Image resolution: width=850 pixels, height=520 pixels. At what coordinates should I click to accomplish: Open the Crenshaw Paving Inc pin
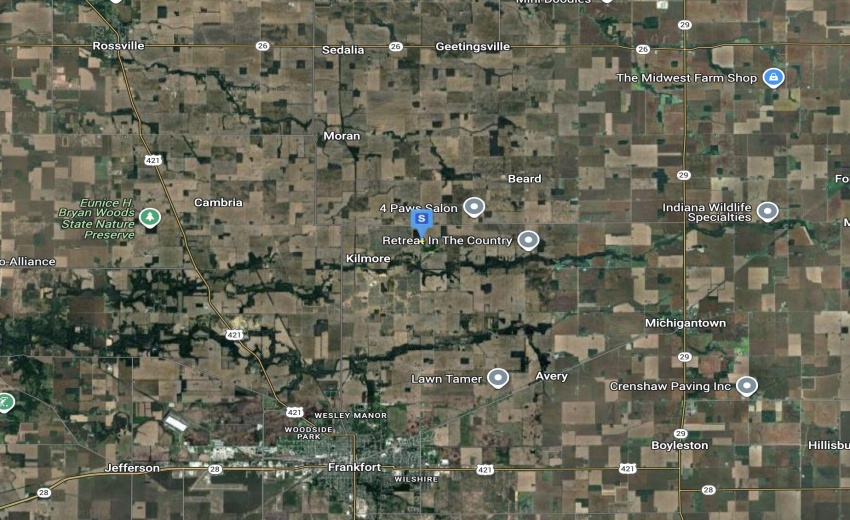click(747, 386)
